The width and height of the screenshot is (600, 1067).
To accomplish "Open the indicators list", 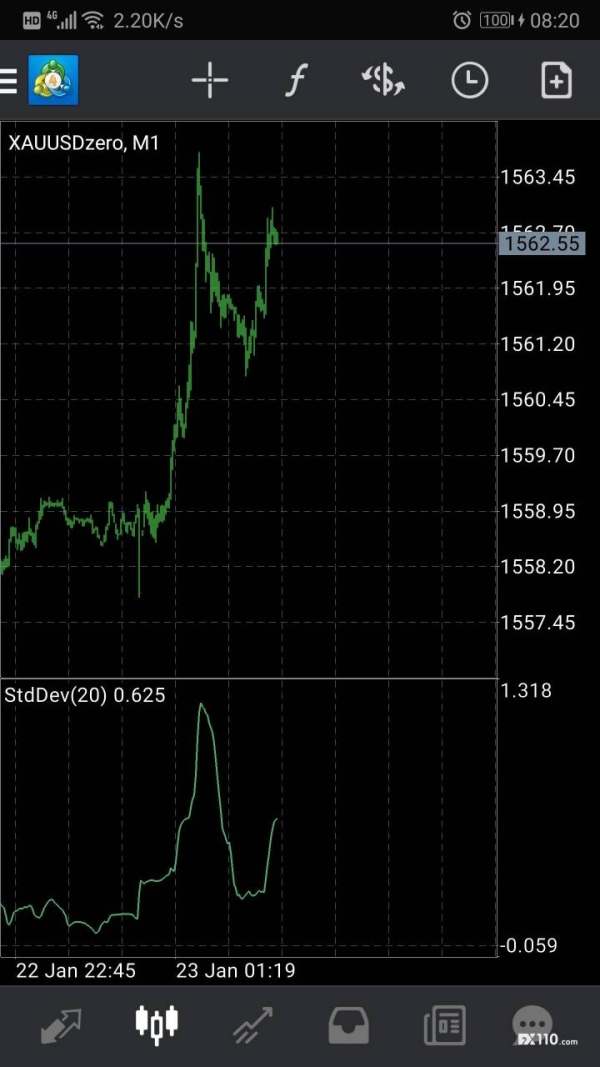I will coord(296,80).
